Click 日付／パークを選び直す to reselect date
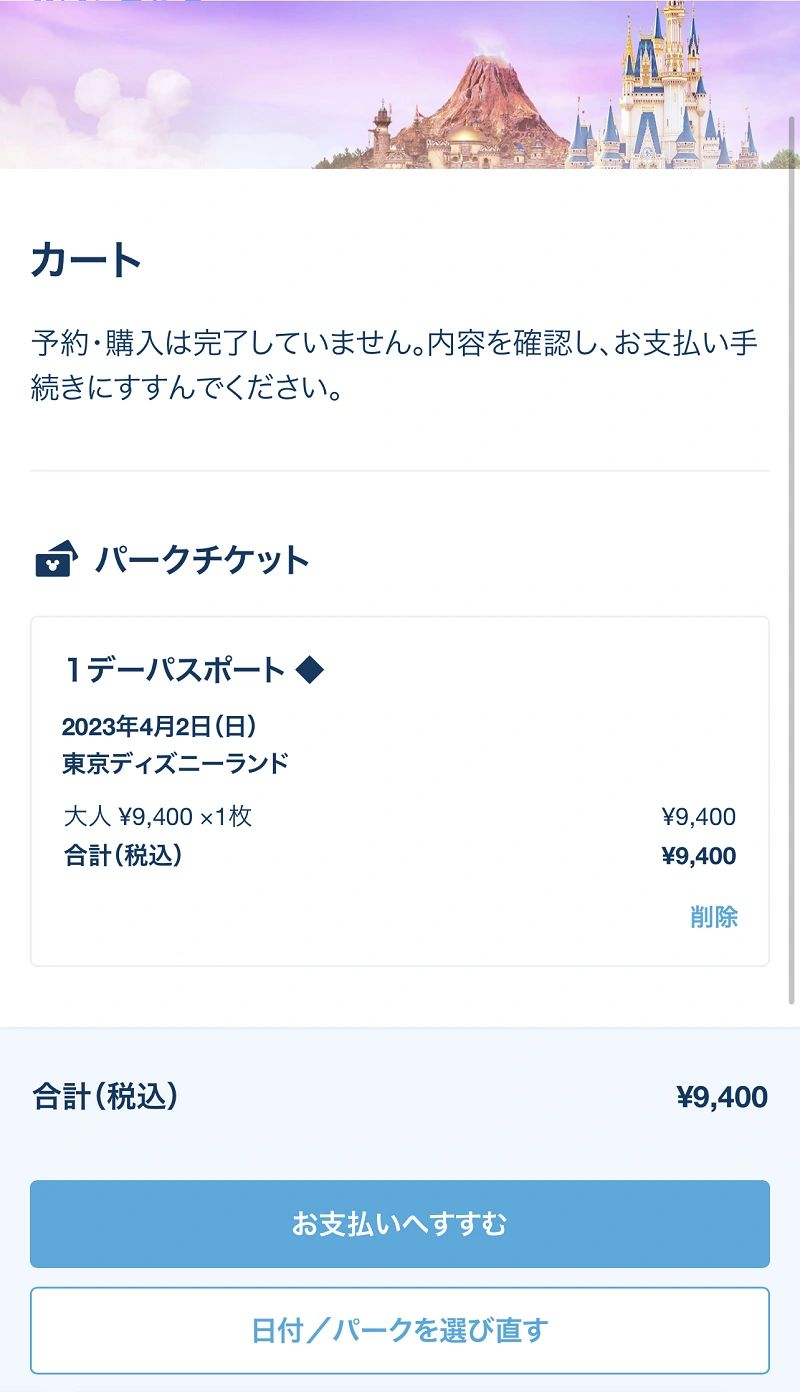Screen dimensions: 800x1392 click(x=400, y=1330)
